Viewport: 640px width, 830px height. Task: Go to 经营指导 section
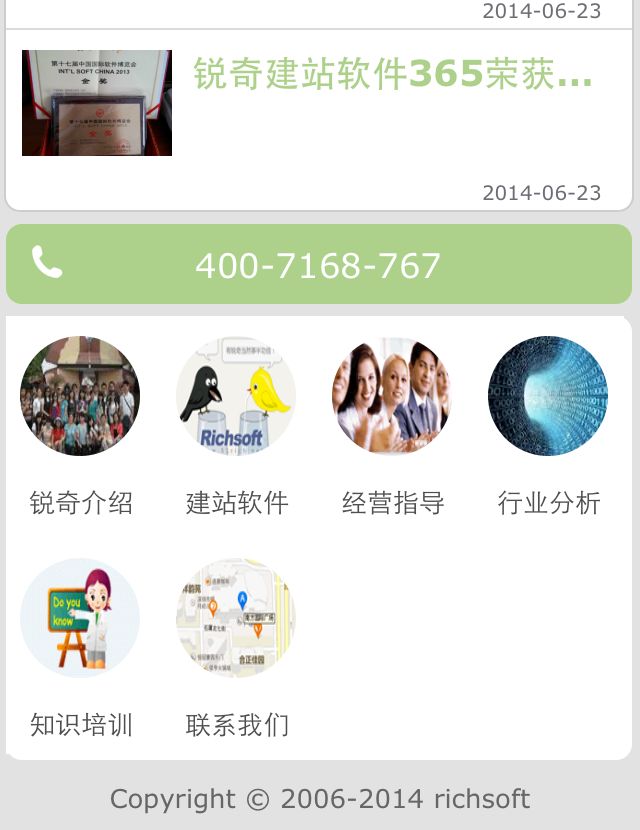point(392,397)
